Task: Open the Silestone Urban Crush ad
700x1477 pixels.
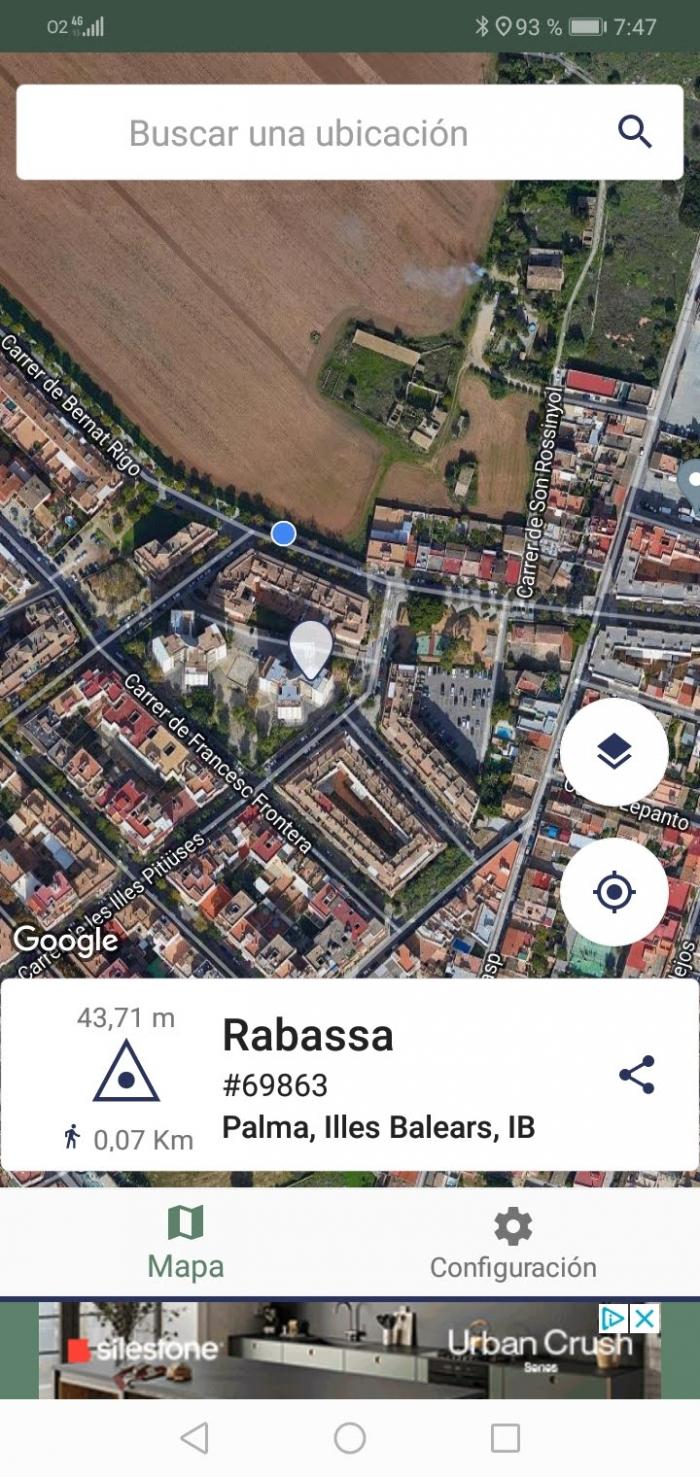Action: (349, 1350)
